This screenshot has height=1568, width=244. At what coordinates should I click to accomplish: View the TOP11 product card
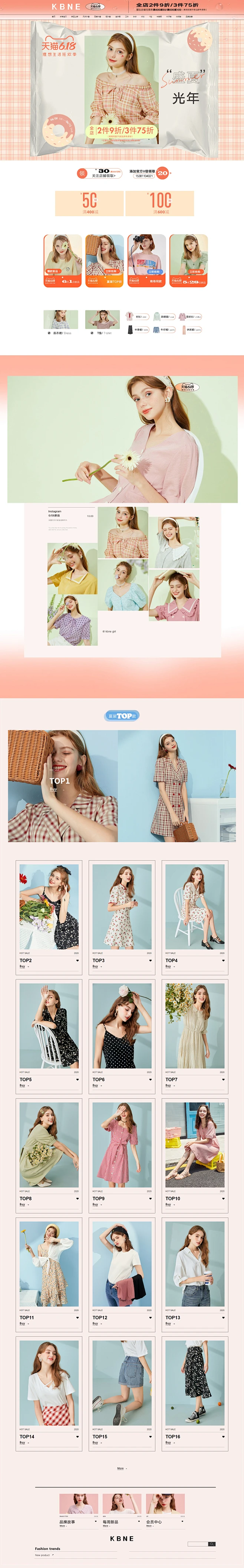pyautogui.click(x=49, y=1273)
